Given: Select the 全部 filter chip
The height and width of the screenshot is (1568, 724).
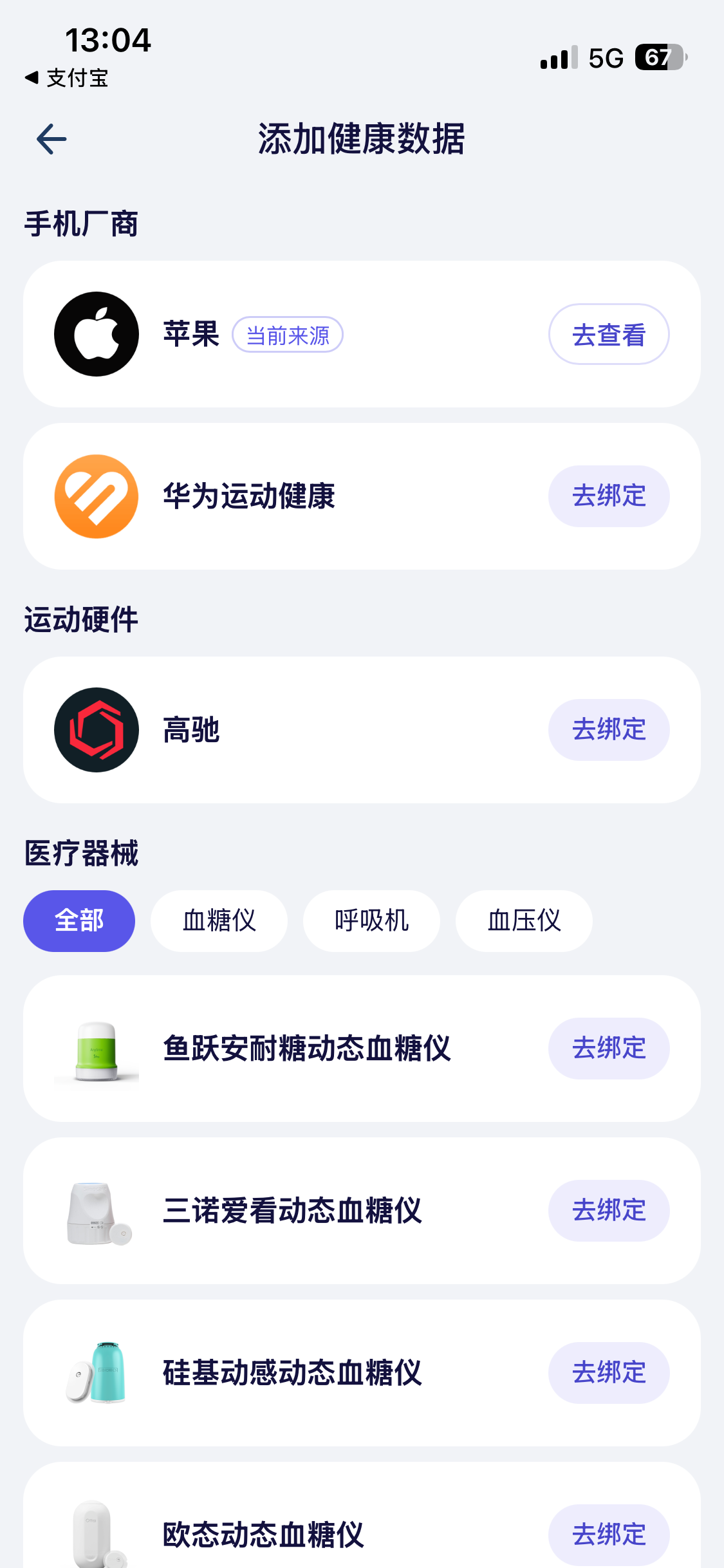Looking at the screenshot, I should coord(79,921).
